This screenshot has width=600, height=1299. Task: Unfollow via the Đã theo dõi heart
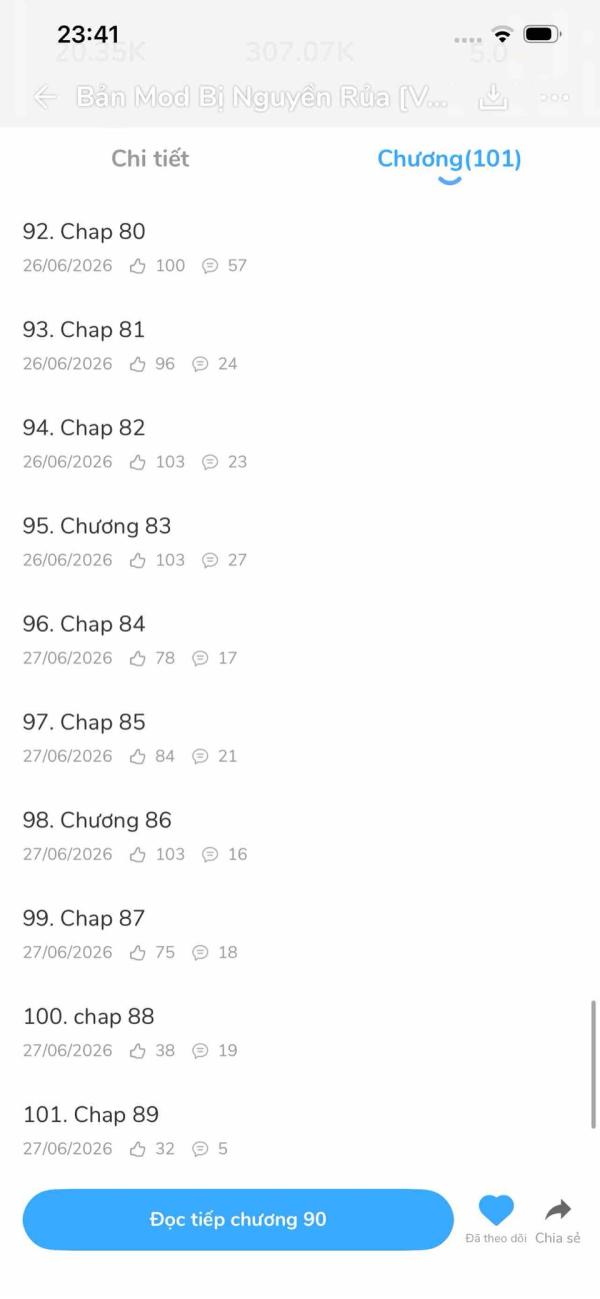coord(496,1218)
